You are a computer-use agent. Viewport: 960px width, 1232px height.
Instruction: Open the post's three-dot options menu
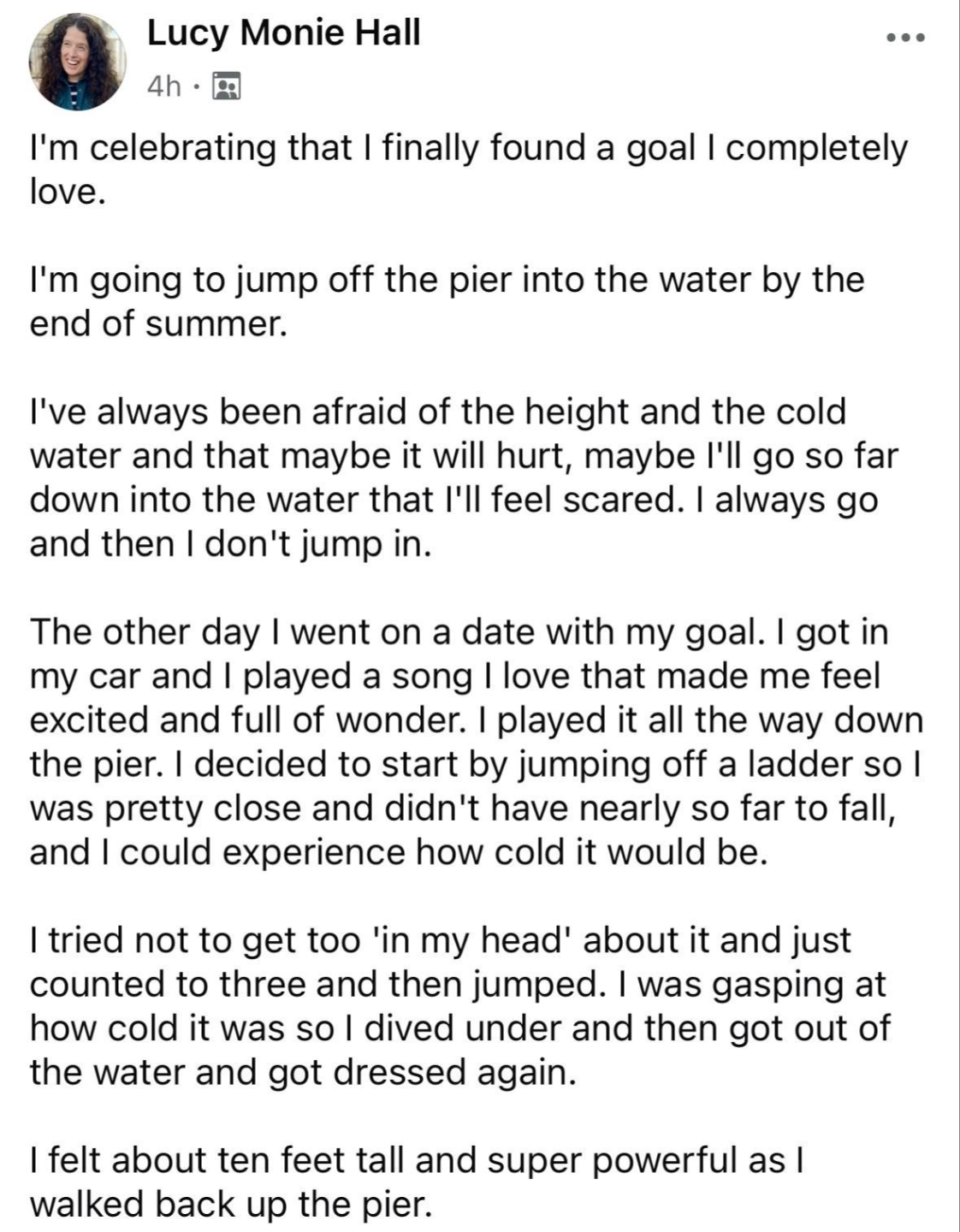(x=905, y=38)
